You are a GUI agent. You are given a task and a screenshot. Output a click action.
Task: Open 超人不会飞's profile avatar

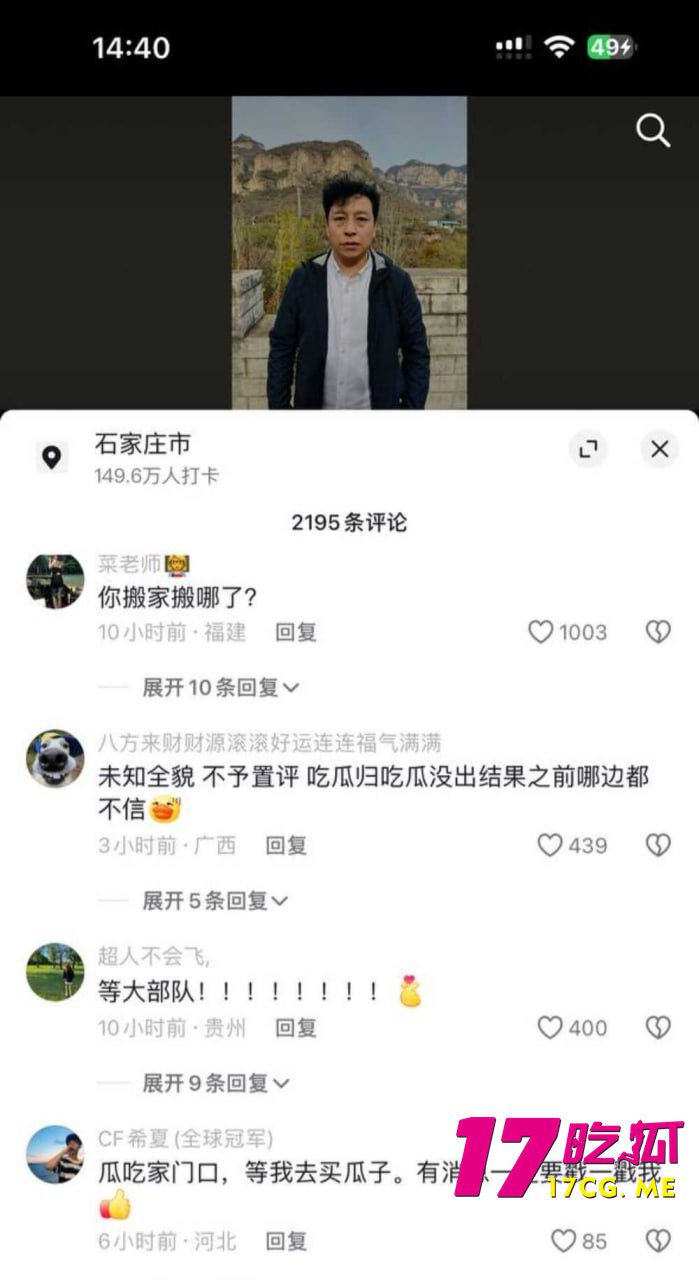pos(55,971)
